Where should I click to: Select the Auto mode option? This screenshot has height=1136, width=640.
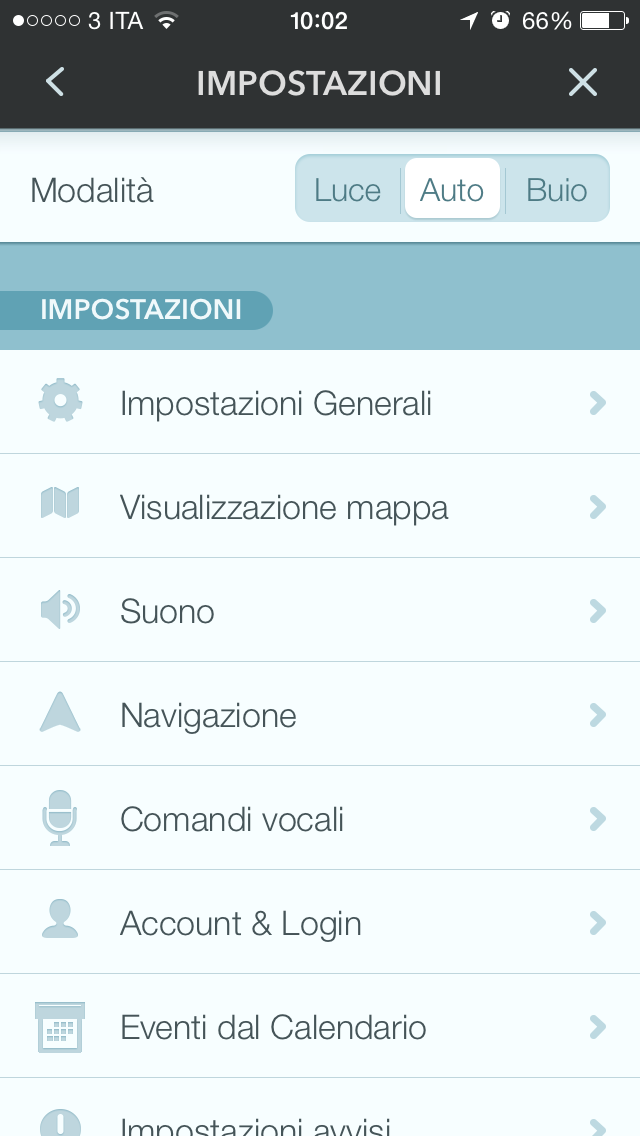point(452,190)
